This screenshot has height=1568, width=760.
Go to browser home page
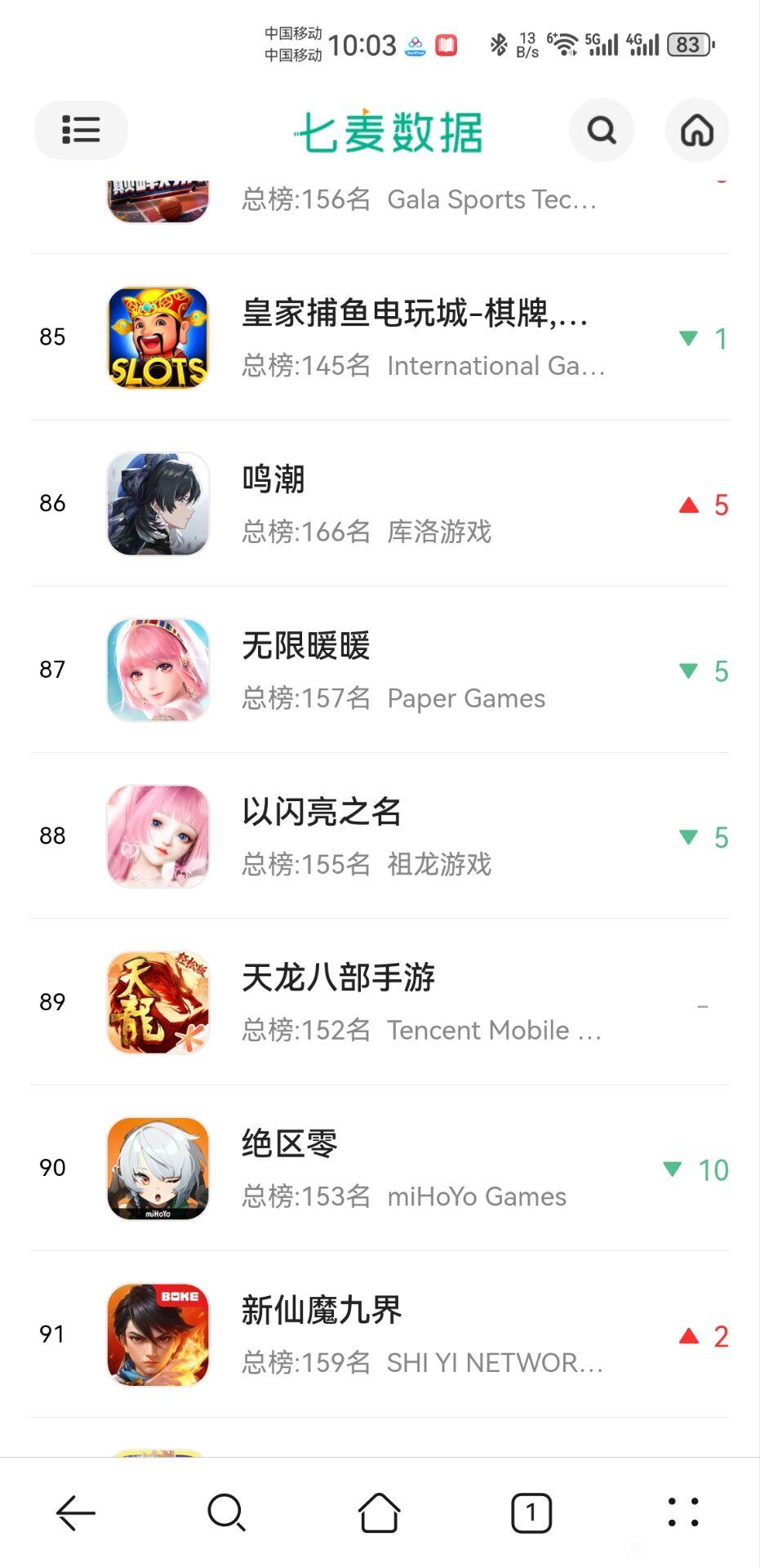[379, 1513]
